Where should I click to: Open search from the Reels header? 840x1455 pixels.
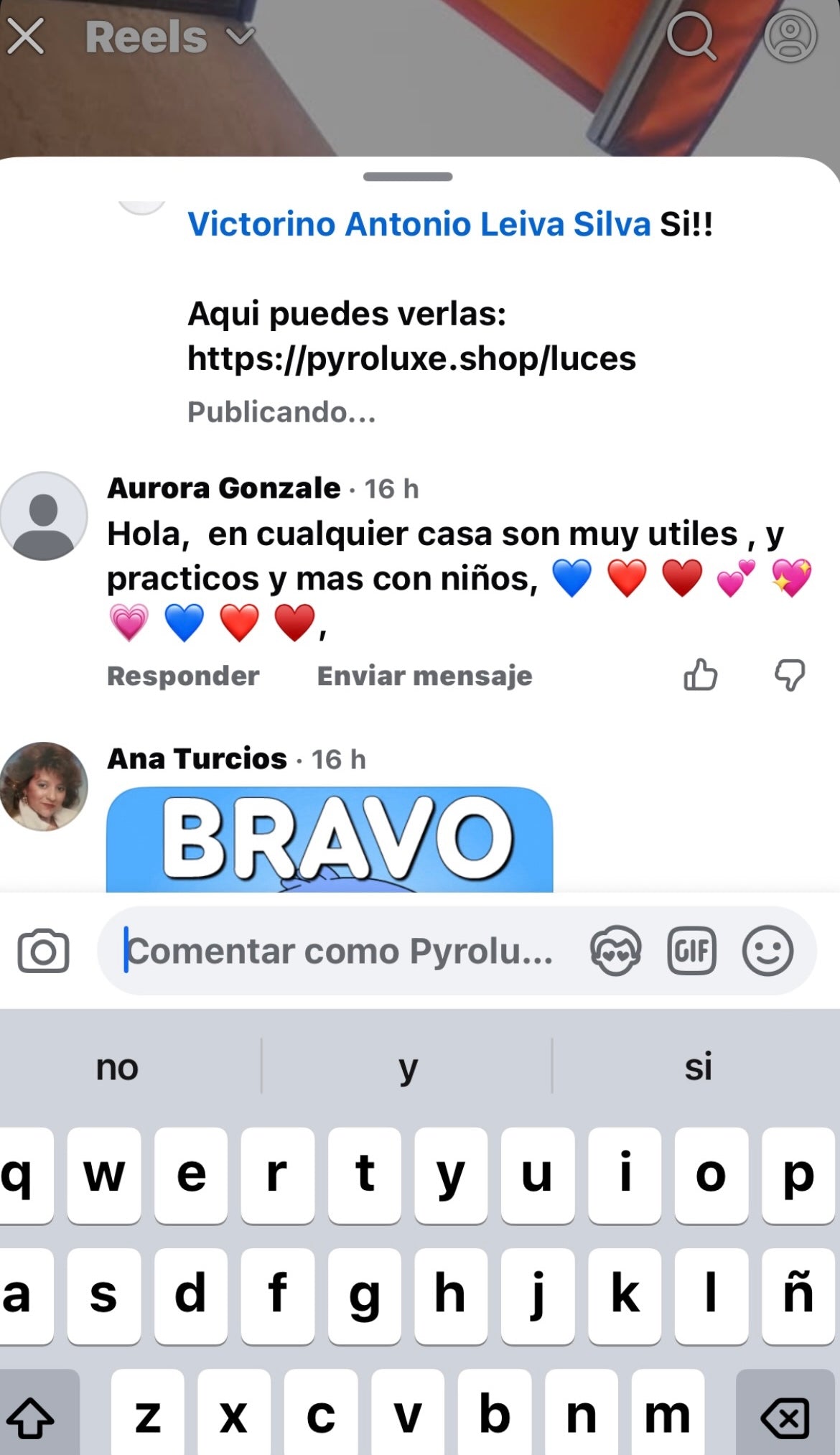coord(691,37)
